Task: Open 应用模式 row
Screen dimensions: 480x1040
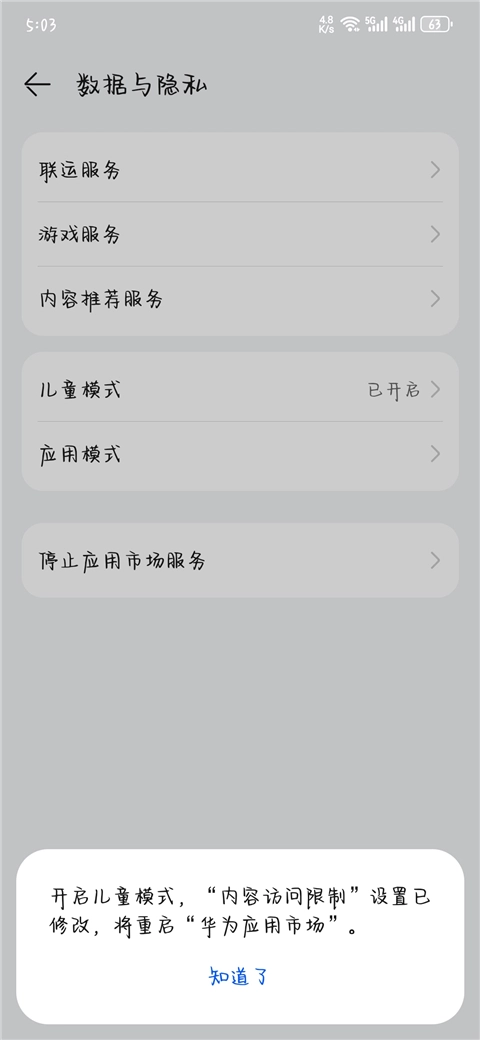Action: (x=240, y=454)
